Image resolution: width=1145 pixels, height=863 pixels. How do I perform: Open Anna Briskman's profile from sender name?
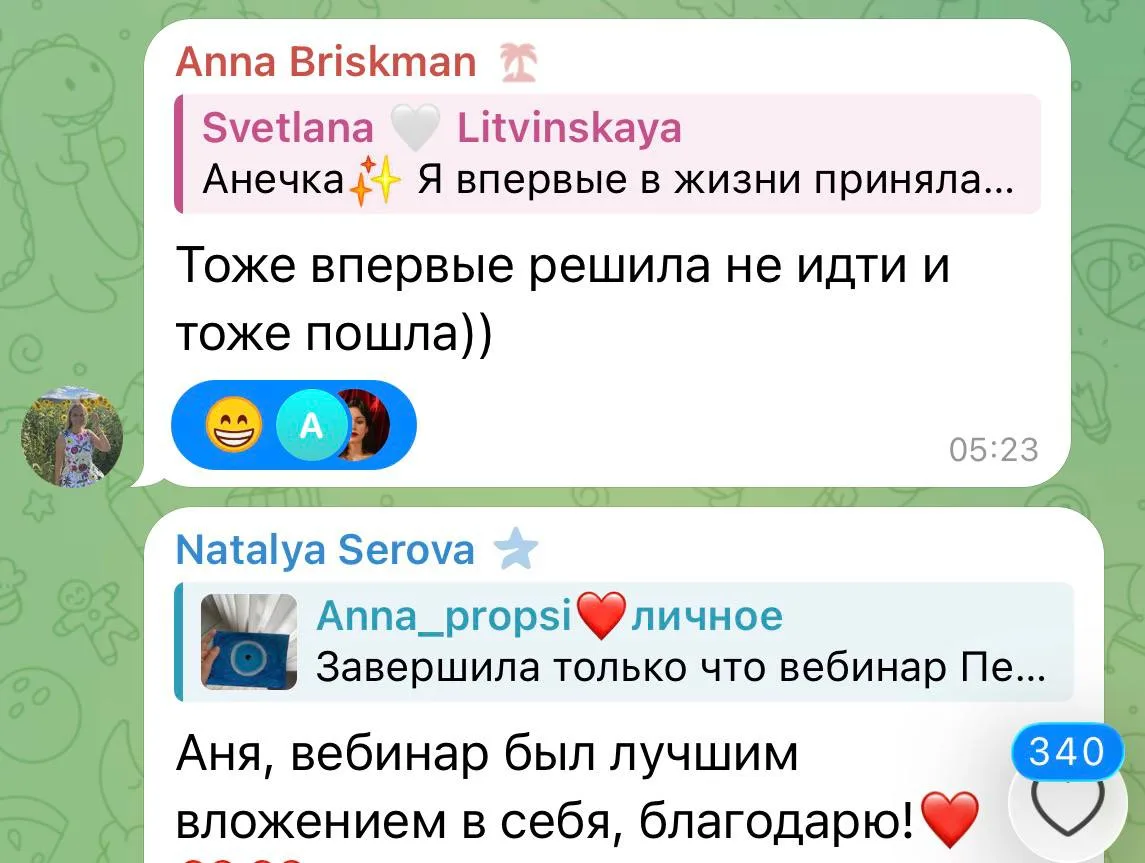pyautogui.click(x=326, y=61)
